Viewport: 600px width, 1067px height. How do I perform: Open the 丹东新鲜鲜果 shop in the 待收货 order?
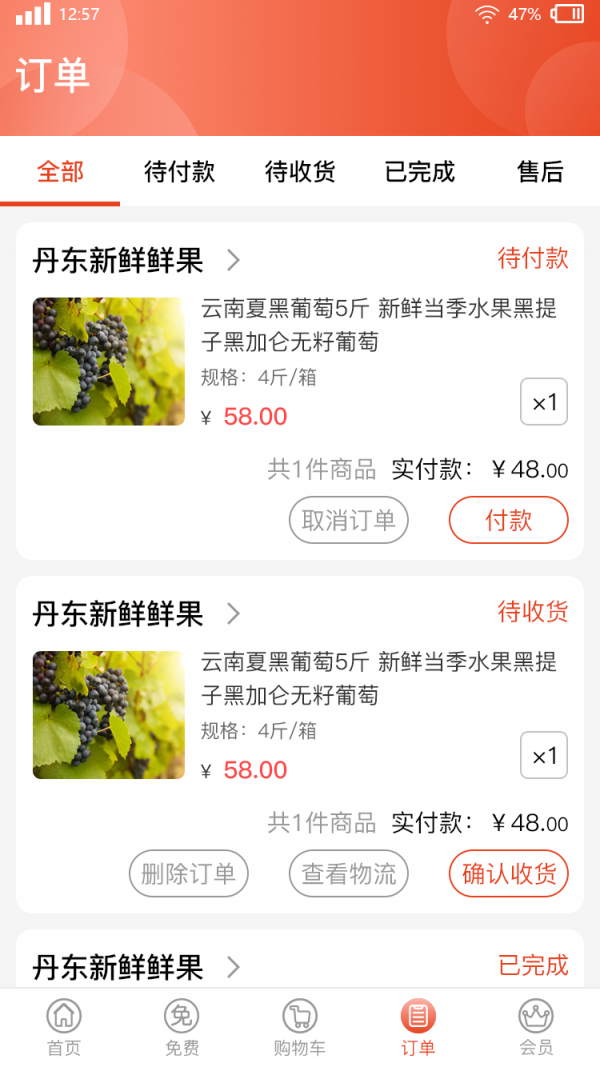(x=136, y=614)
